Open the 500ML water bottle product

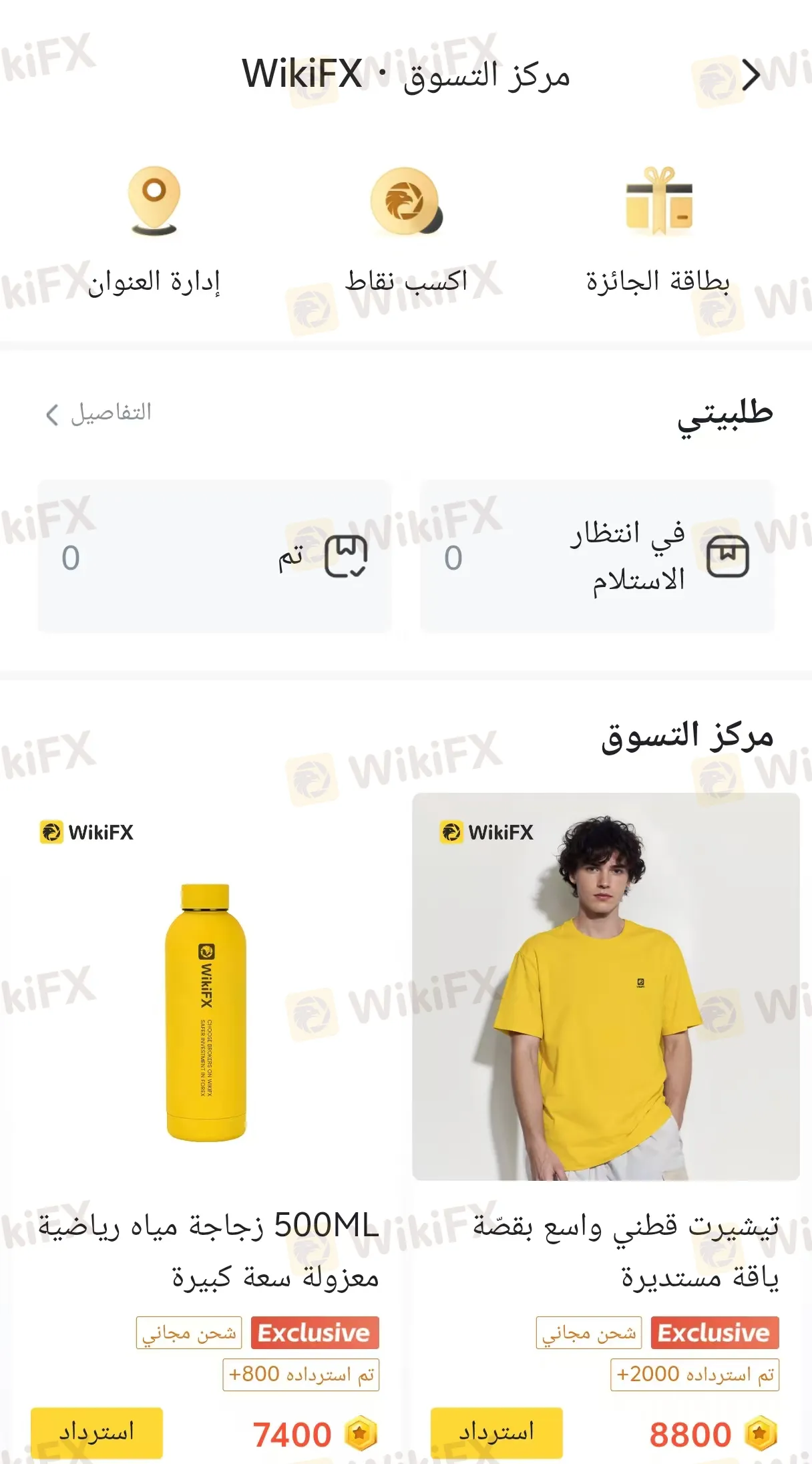tap(206, 986)
